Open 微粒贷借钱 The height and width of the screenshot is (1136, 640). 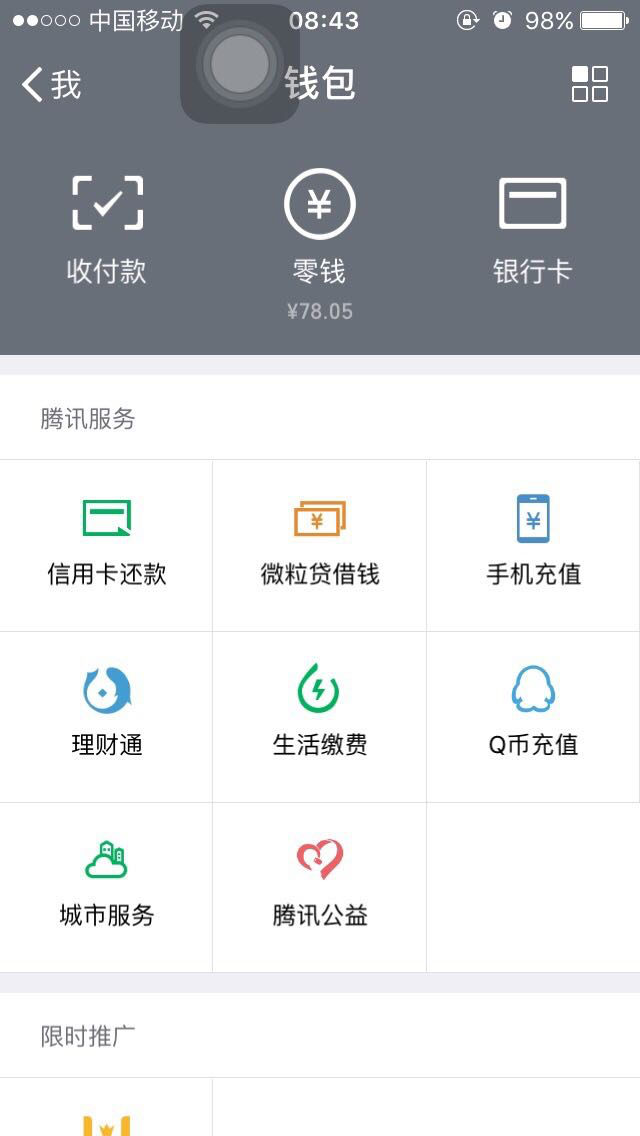pos(320,545)
